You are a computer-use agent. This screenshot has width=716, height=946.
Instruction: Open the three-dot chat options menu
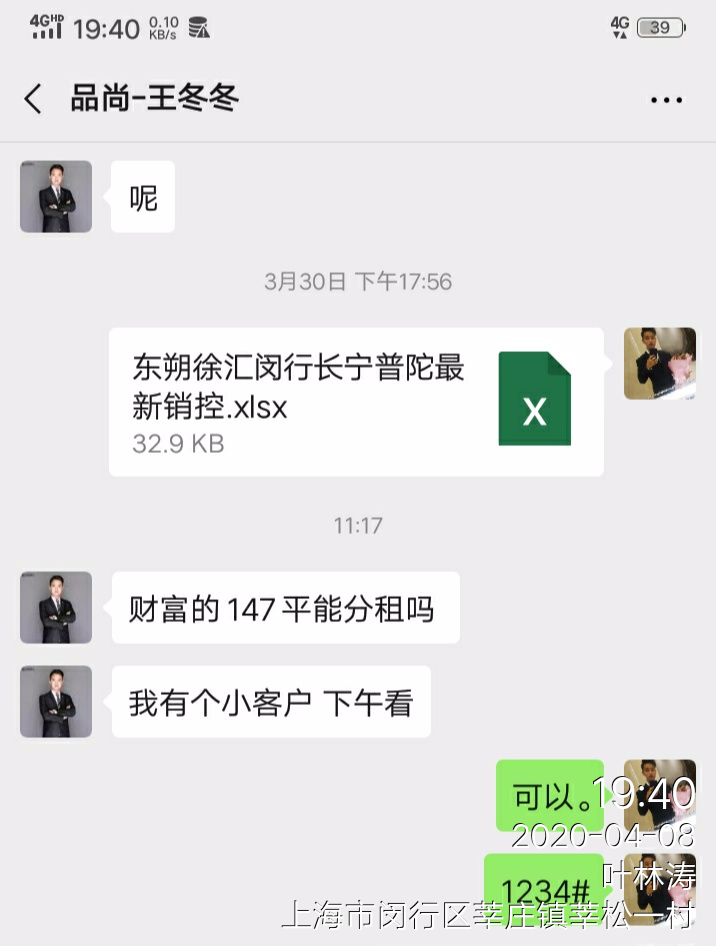pos(666,100)
